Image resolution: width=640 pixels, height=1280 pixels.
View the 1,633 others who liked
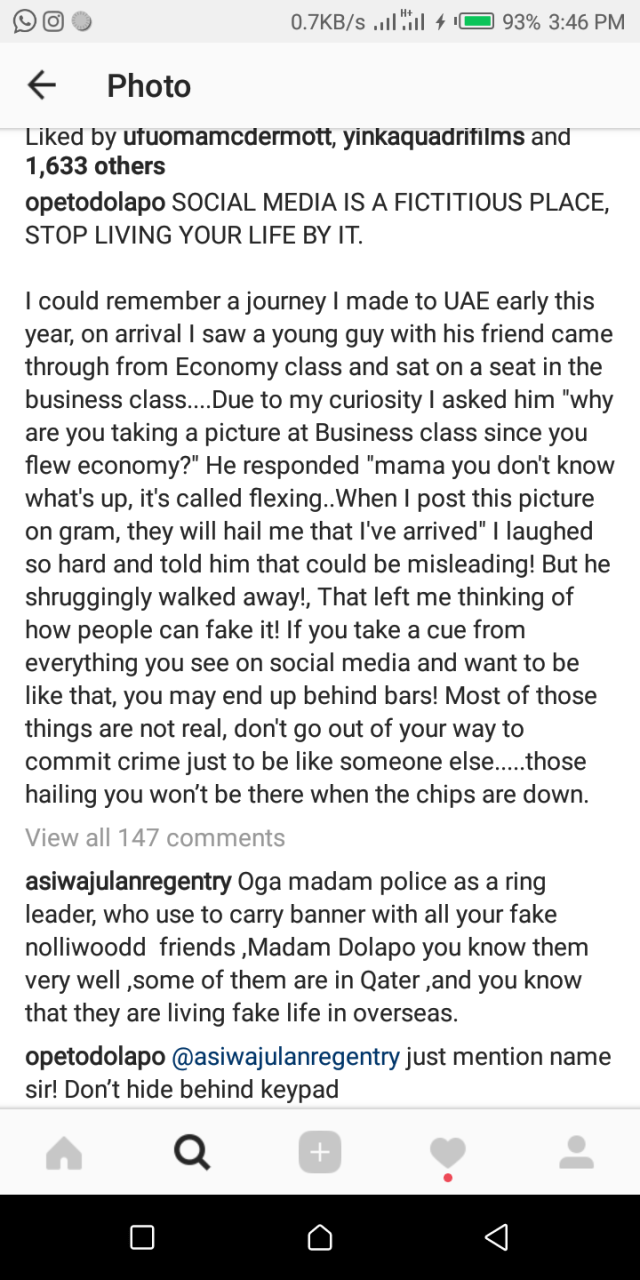(x=95, y=165)
